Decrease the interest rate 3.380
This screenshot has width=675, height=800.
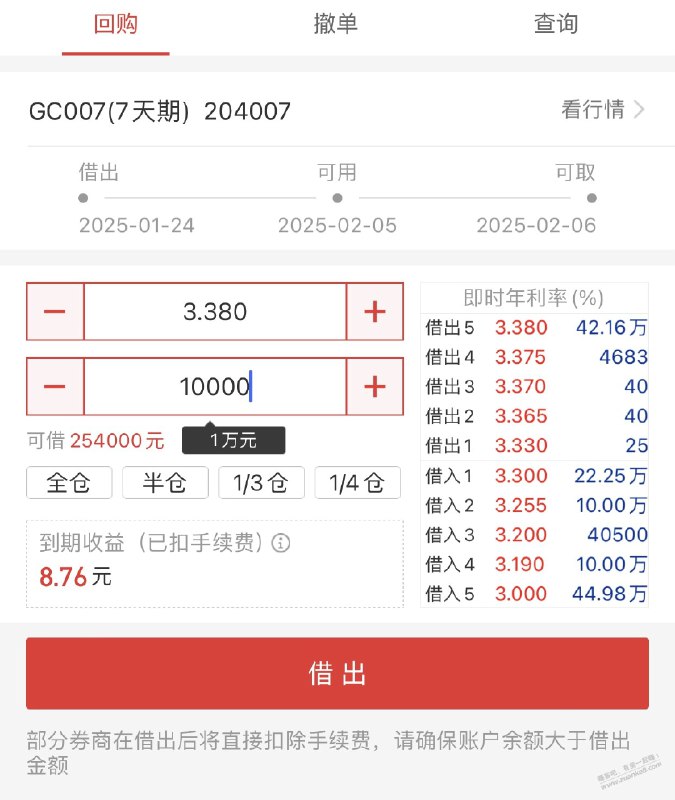coord(55,312)
